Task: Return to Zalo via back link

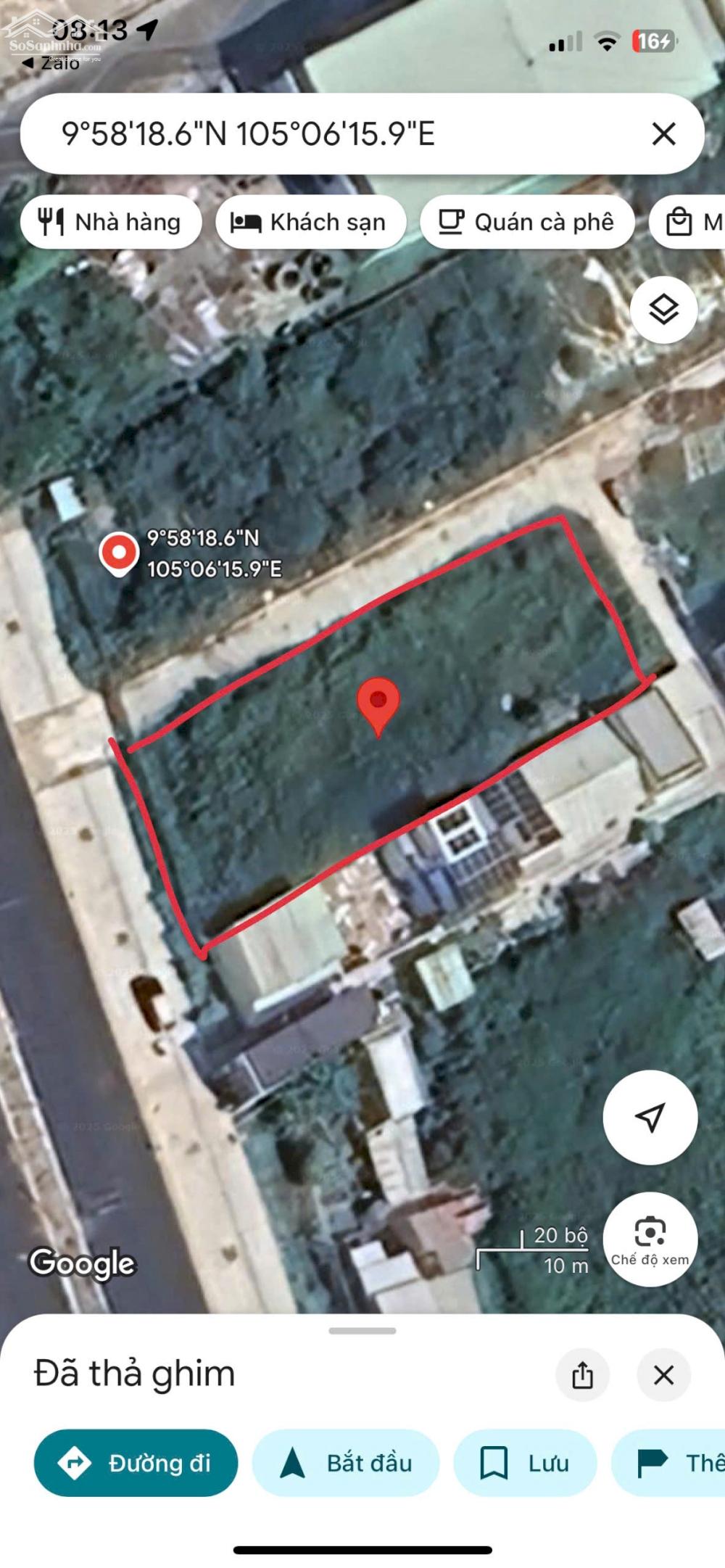Action: (x=51, y=63)
